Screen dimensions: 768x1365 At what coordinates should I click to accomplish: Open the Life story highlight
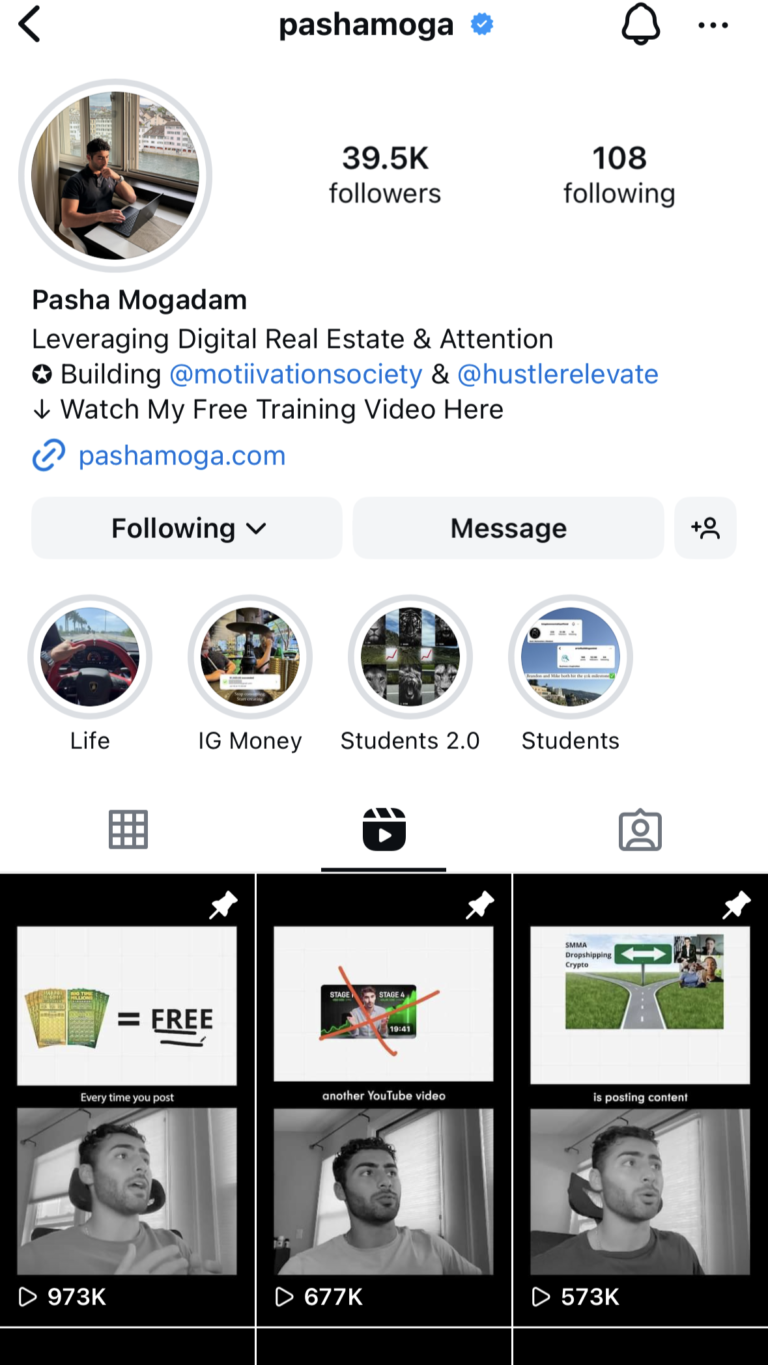[x=90, y=657]
